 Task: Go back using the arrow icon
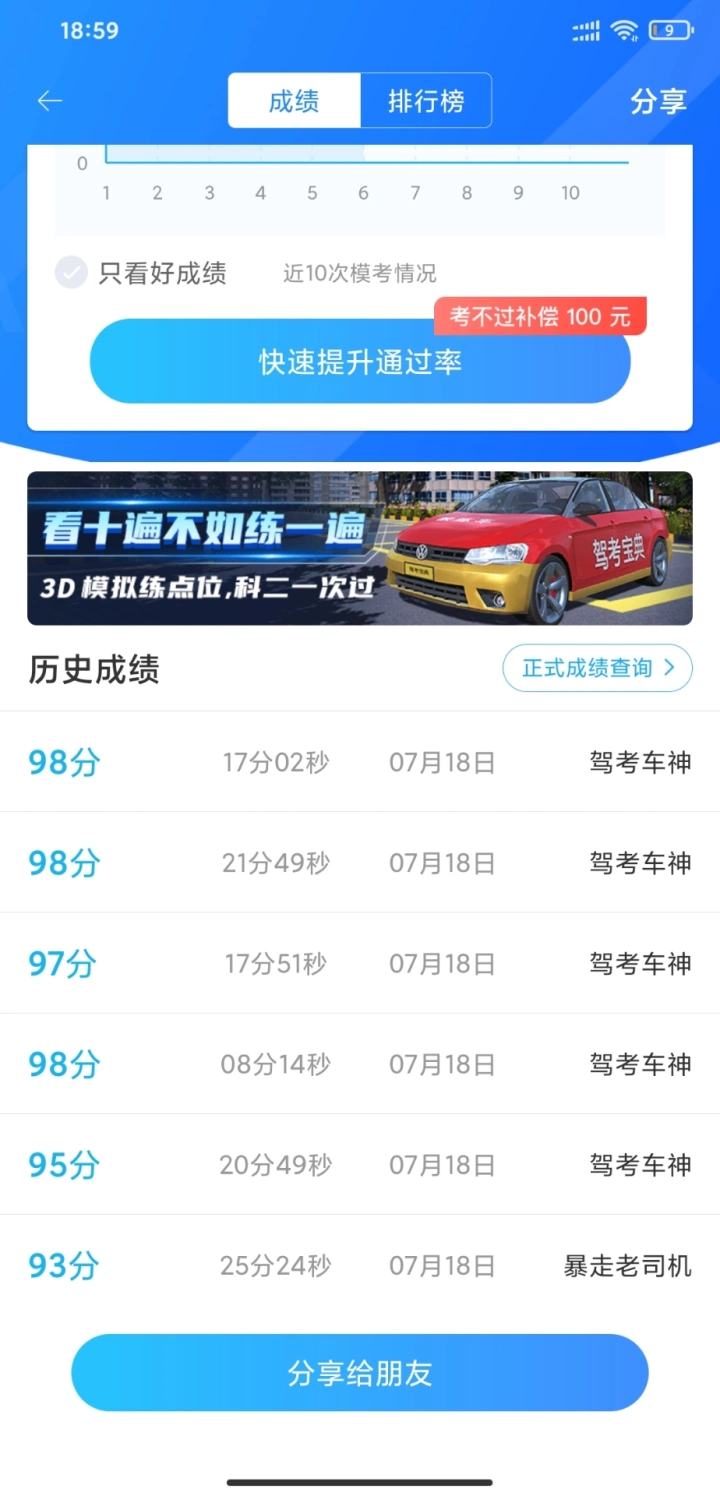coord(50,101)
